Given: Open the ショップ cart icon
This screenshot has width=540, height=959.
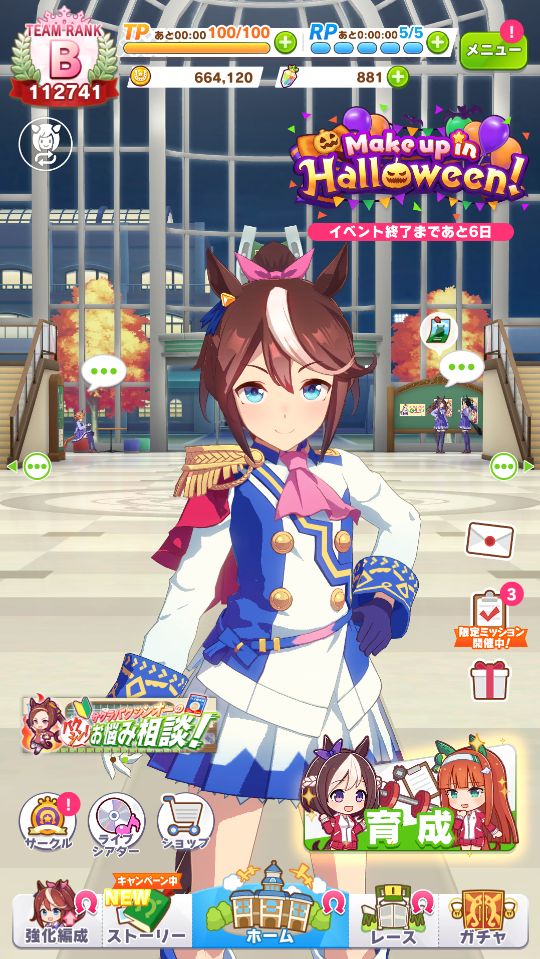Looking at the screenshot, I should coord(185,825).
